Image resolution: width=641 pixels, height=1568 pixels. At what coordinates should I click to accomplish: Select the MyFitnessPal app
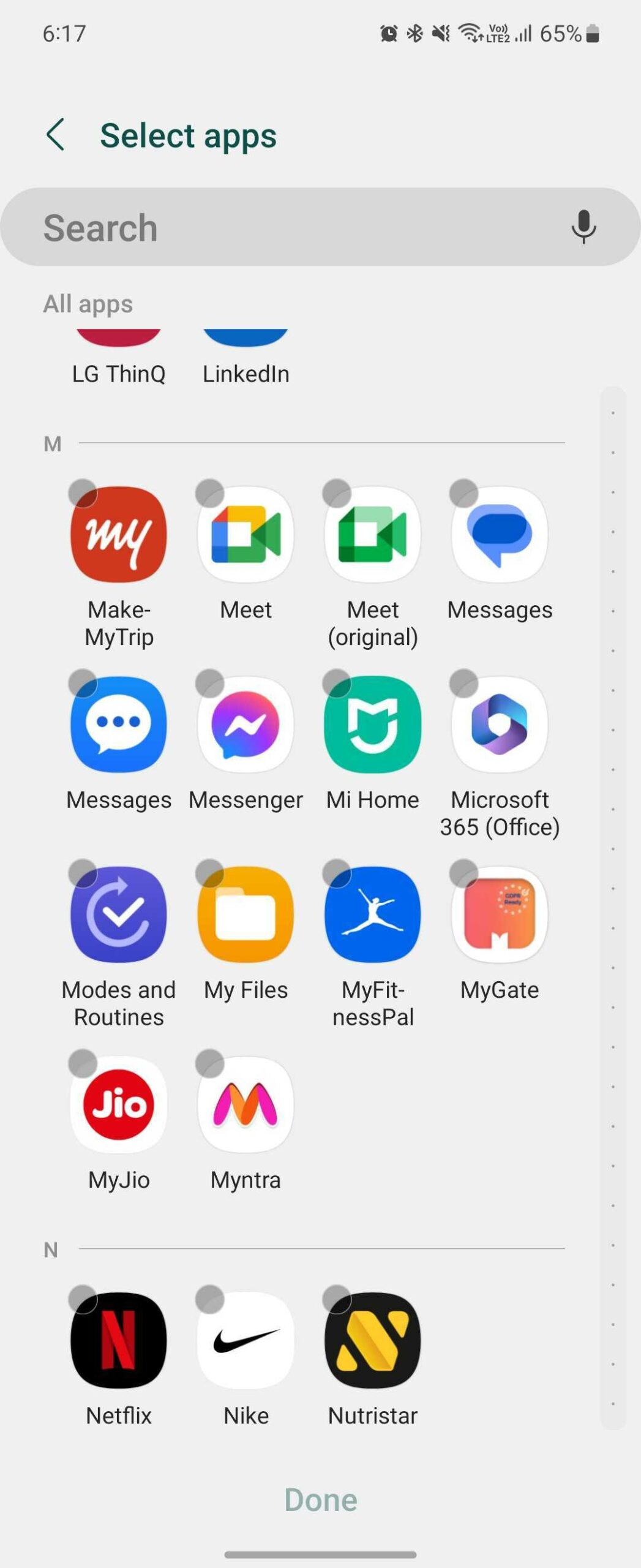coord(373,914)
